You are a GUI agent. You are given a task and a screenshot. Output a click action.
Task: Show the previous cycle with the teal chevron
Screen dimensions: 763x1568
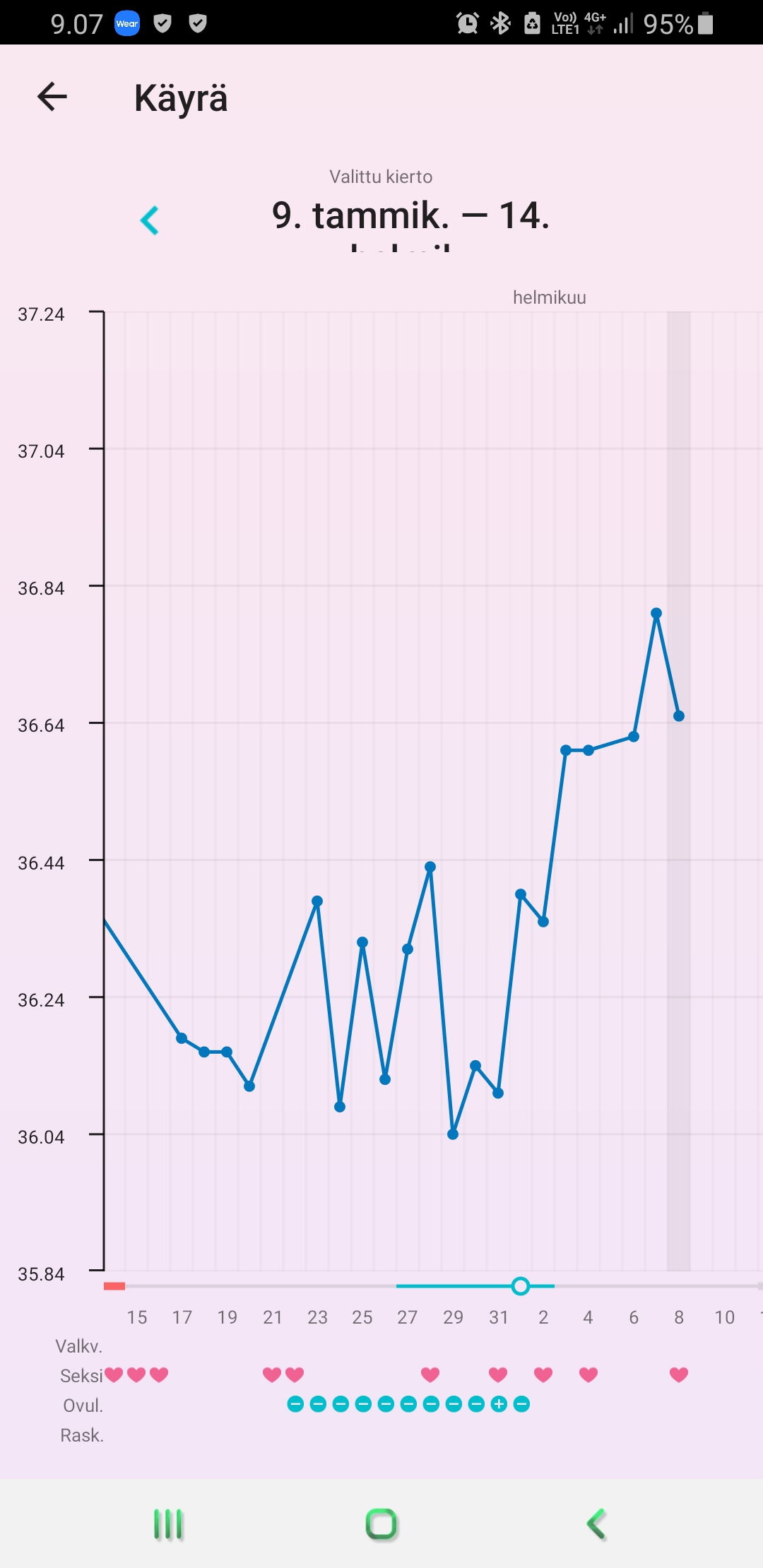tap(150, 220)
